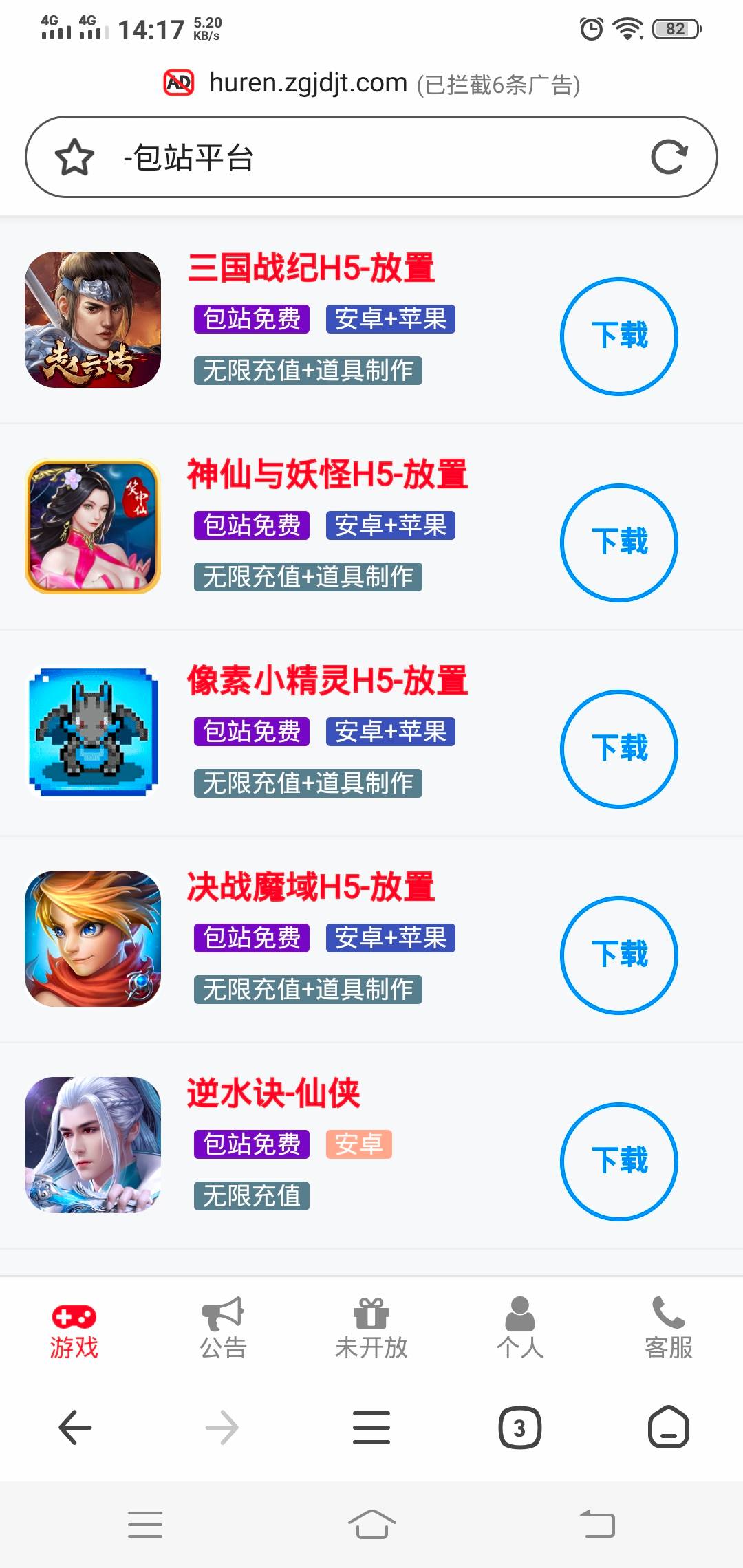Switch to the 公告 tab
The image size is (743, 1568).
pos(223,1329)
